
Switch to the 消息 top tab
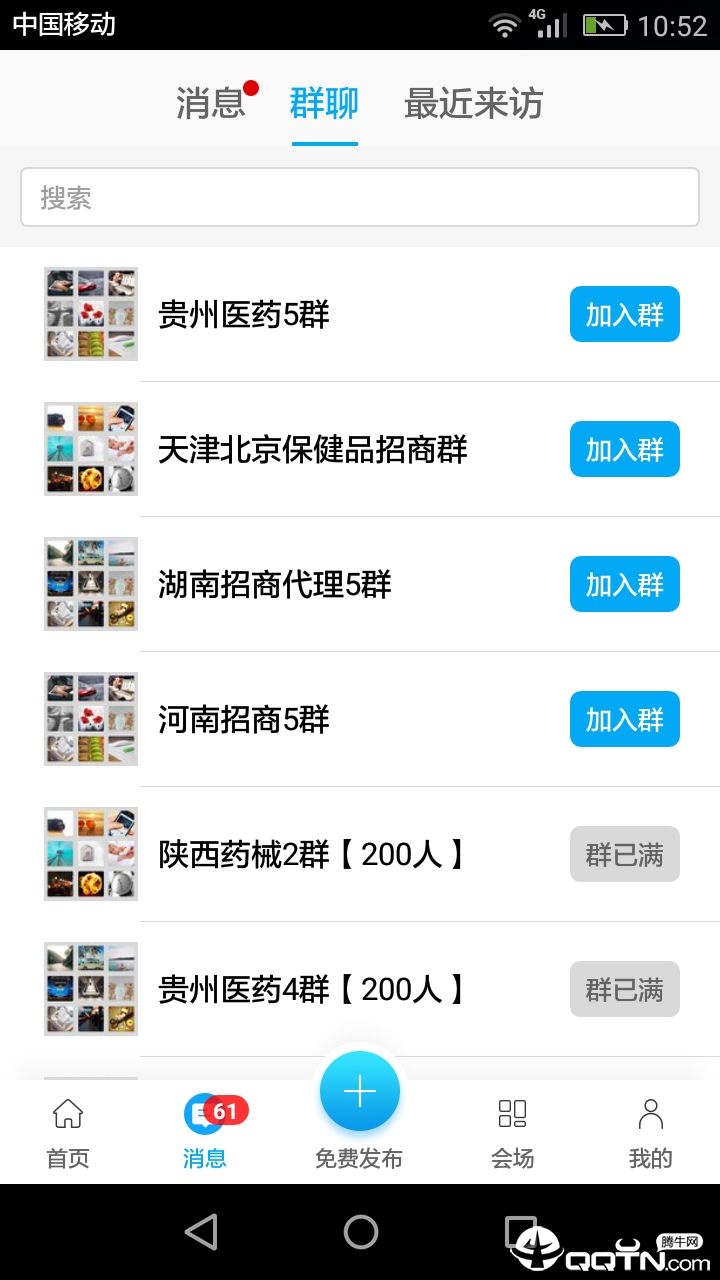coord(211,103)
